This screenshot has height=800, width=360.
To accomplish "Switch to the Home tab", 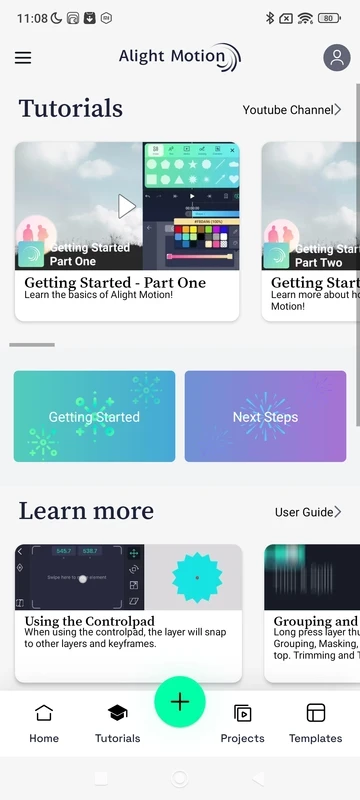I will click(x=44, y=723).
